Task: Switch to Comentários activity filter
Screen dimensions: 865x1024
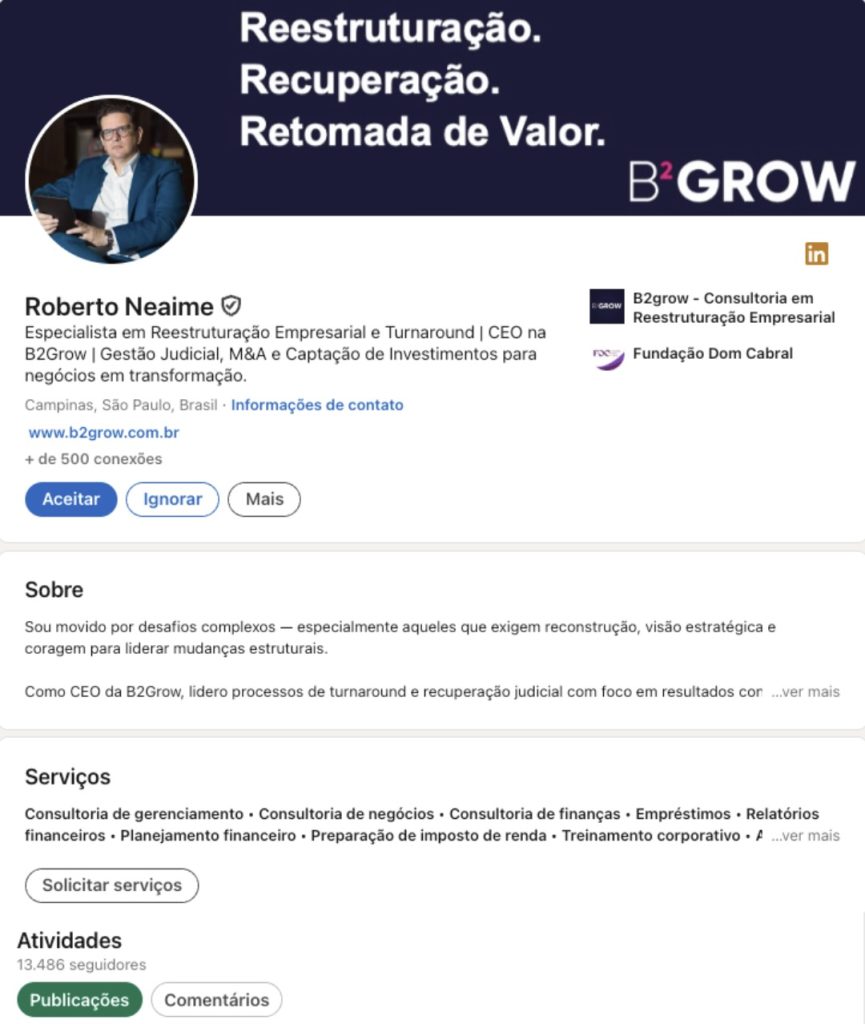Action: 216,1000
